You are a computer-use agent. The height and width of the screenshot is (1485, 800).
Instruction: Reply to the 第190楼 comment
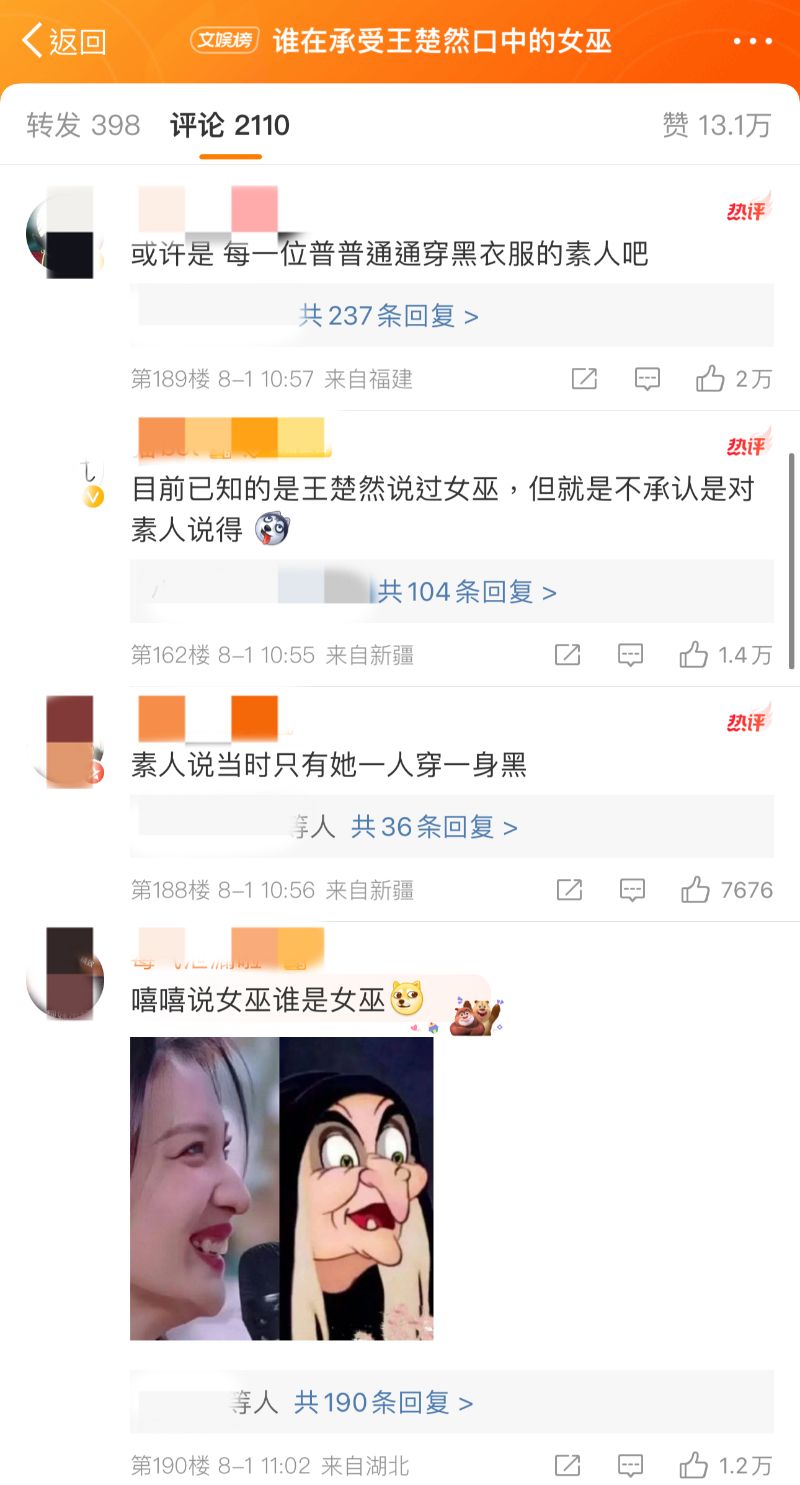(630, 1466)
